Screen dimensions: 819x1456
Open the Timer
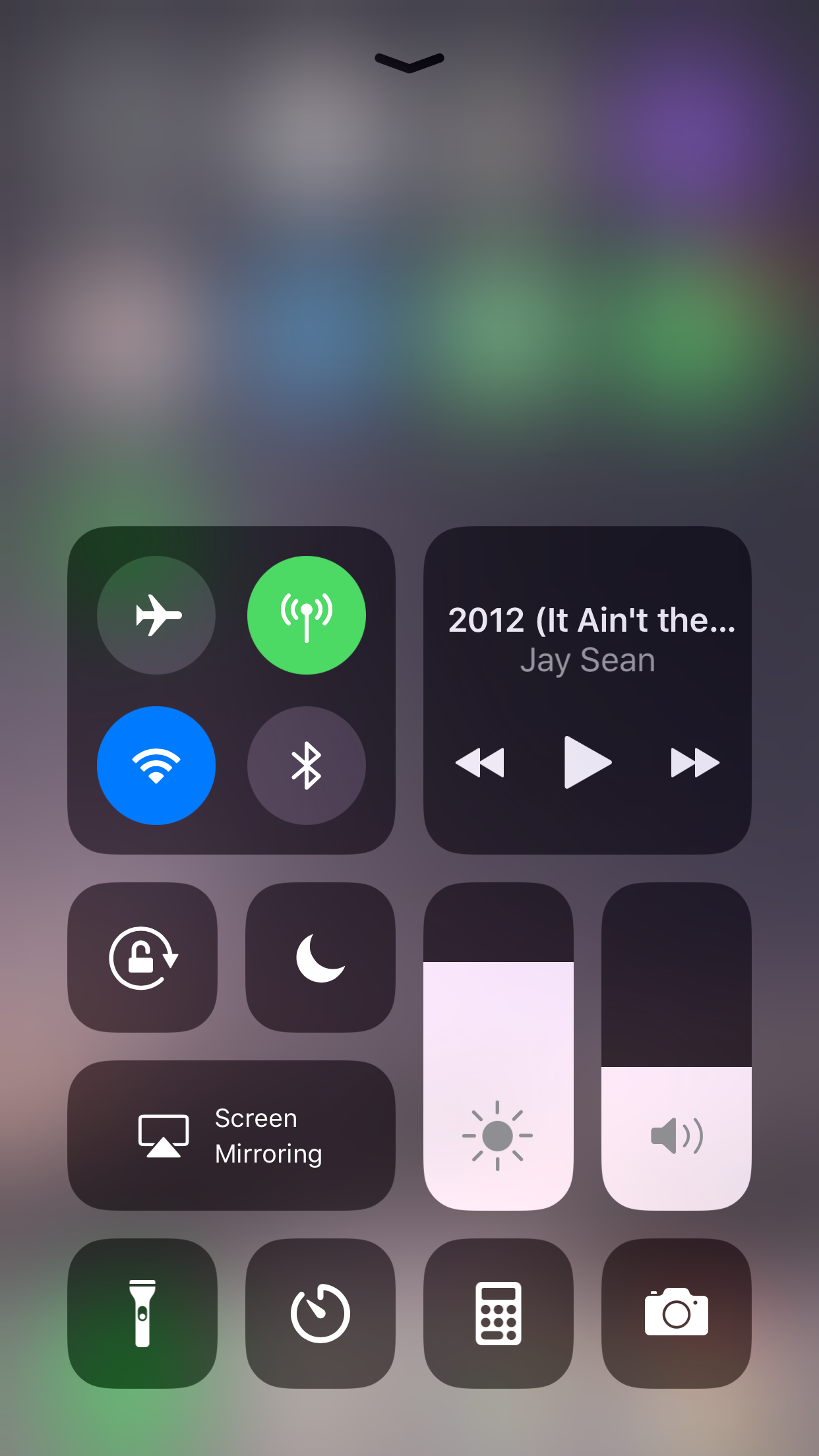[320, 1314]
